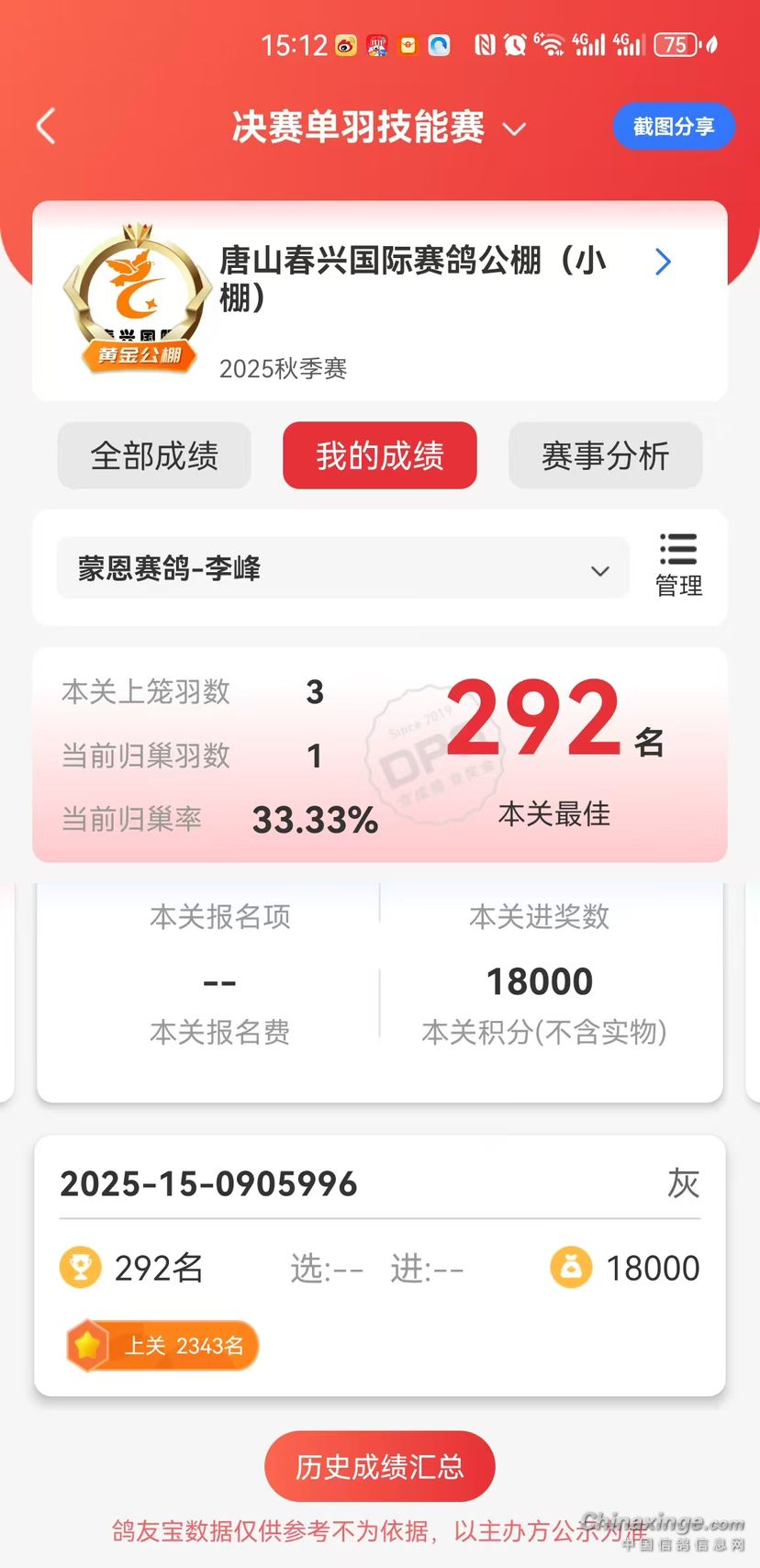Go back using the top-left arrow
Screen dimensions: 760x1568
(46, 127)
